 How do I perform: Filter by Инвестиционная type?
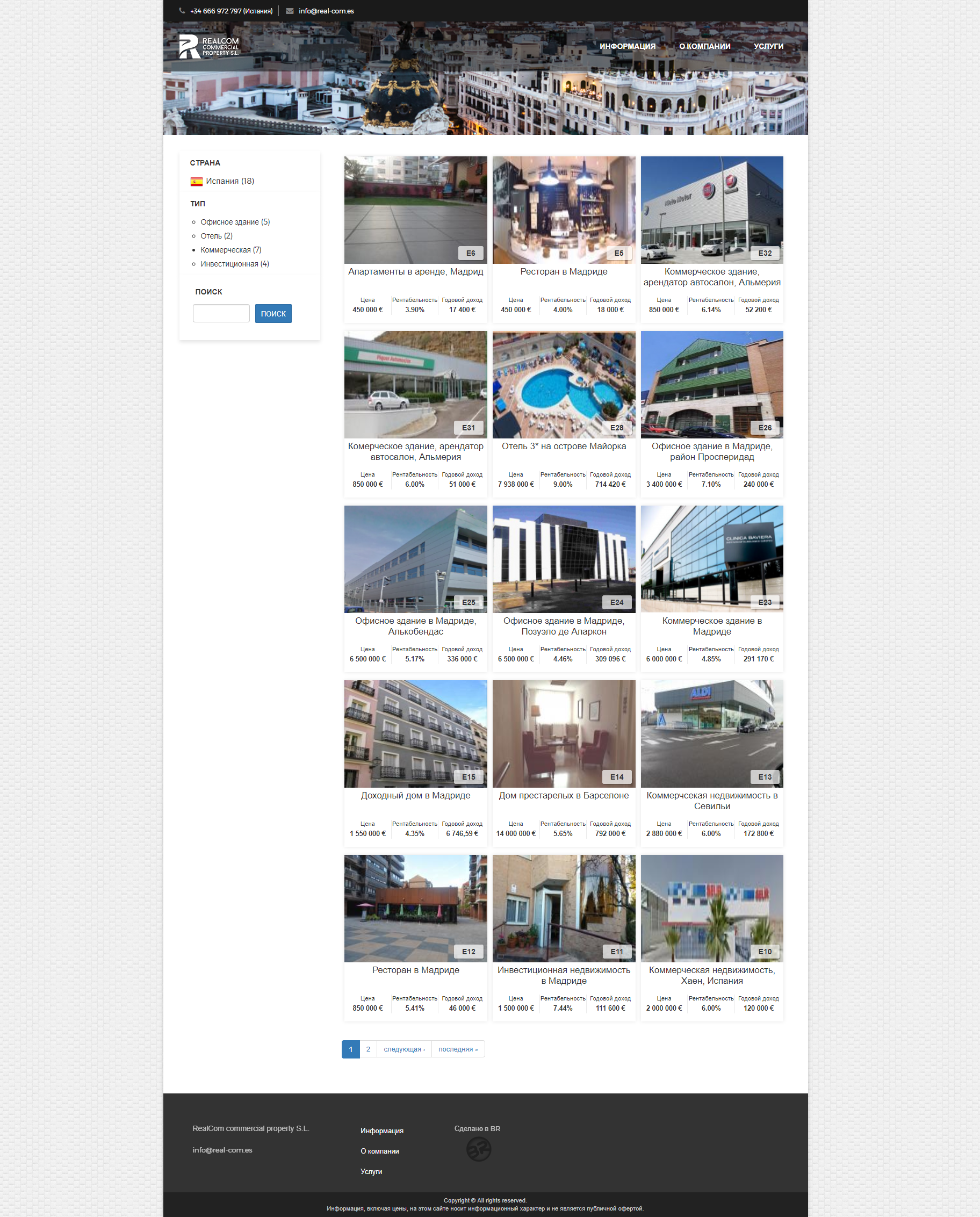234,264
